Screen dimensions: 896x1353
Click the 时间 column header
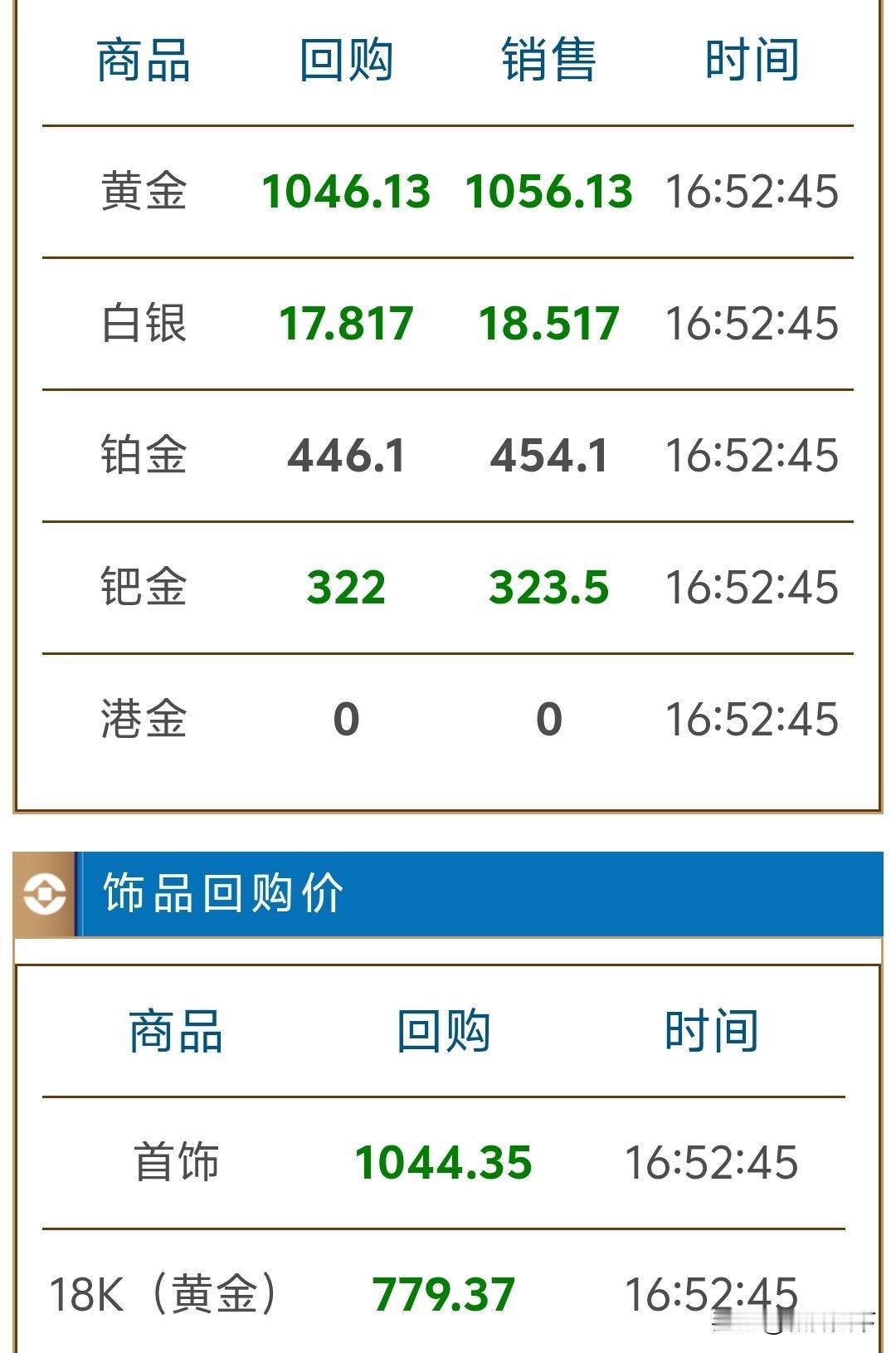753,60
